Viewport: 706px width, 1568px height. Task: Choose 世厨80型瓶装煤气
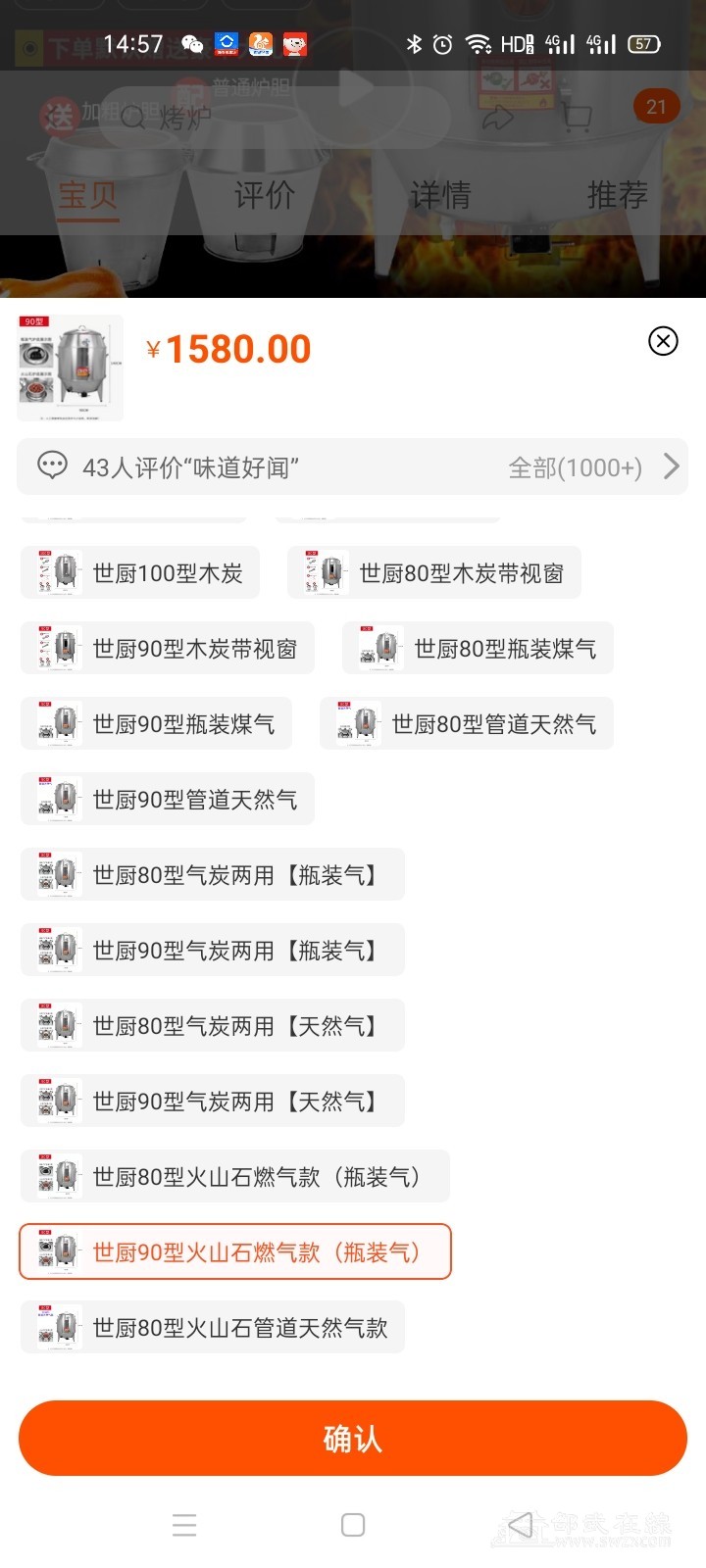pos(478,649)
